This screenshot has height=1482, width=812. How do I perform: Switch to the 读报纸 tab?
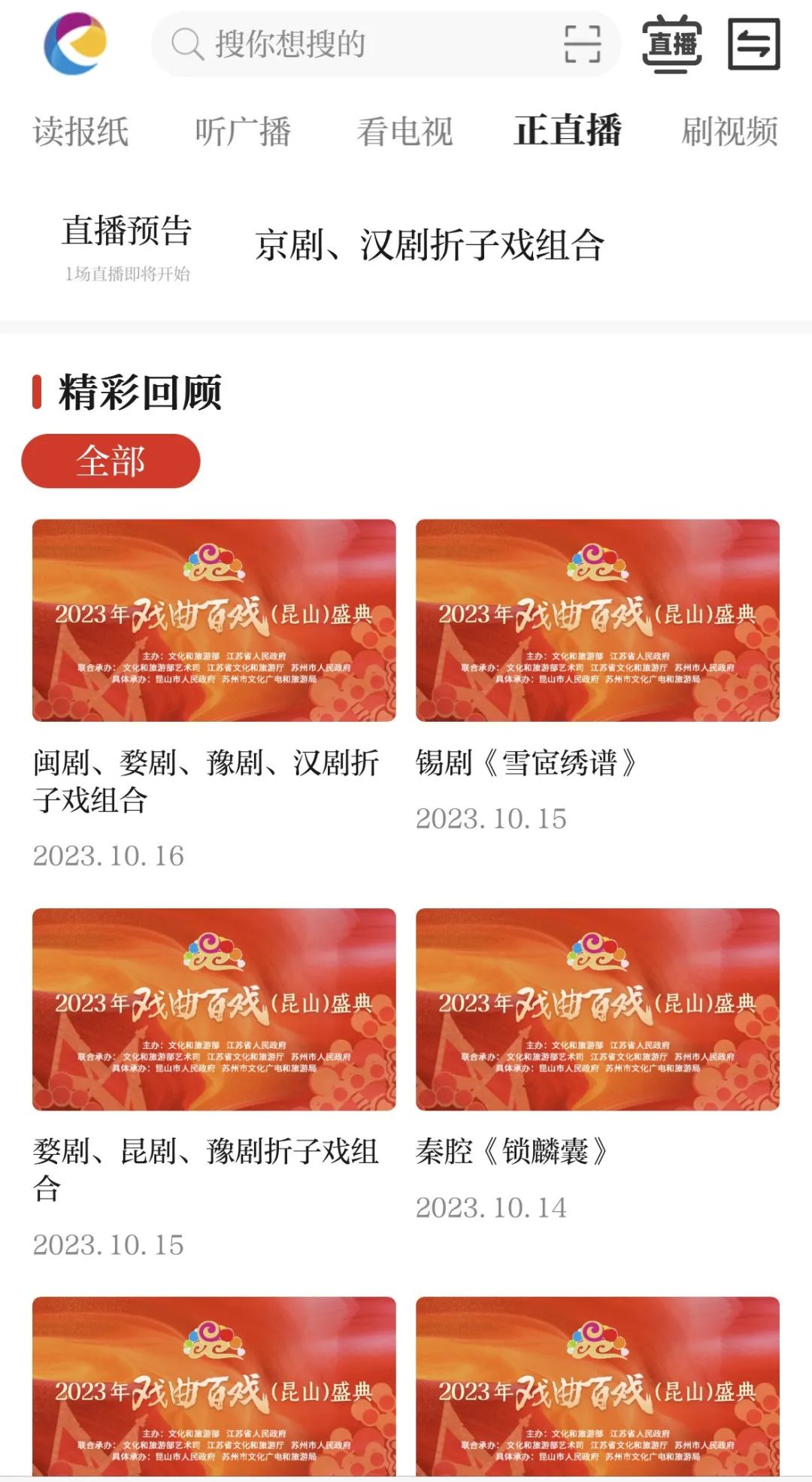pyautogui.click(x=81, y=132)
